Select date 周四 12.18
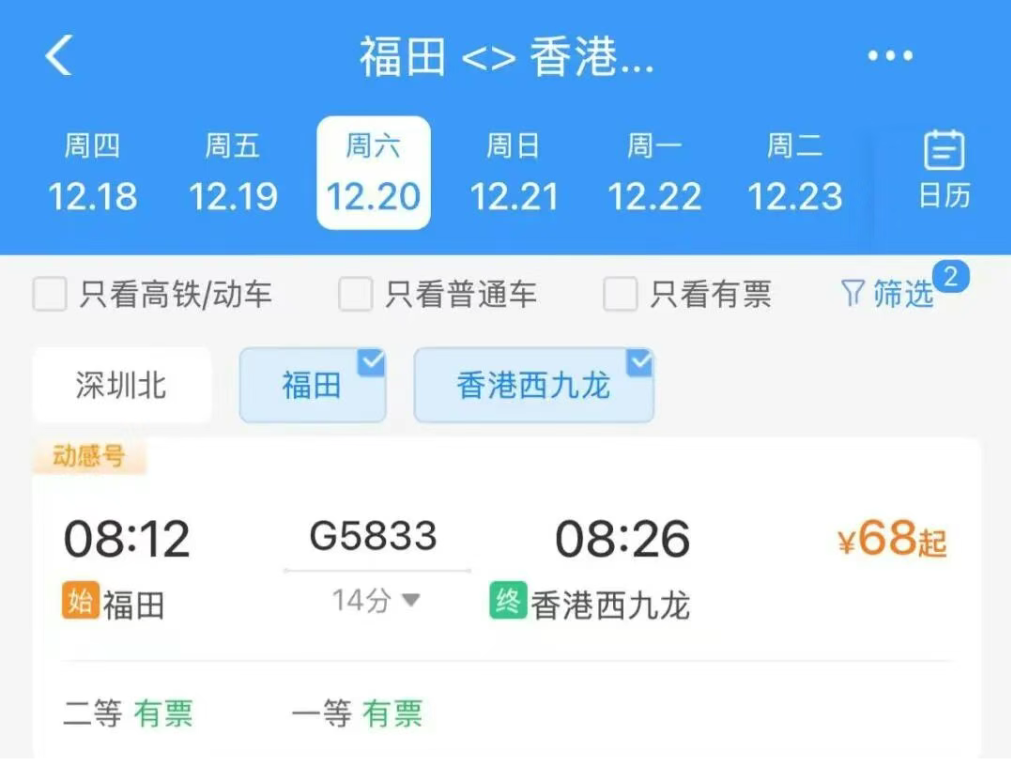1011x777 pixels. [92, 174]
